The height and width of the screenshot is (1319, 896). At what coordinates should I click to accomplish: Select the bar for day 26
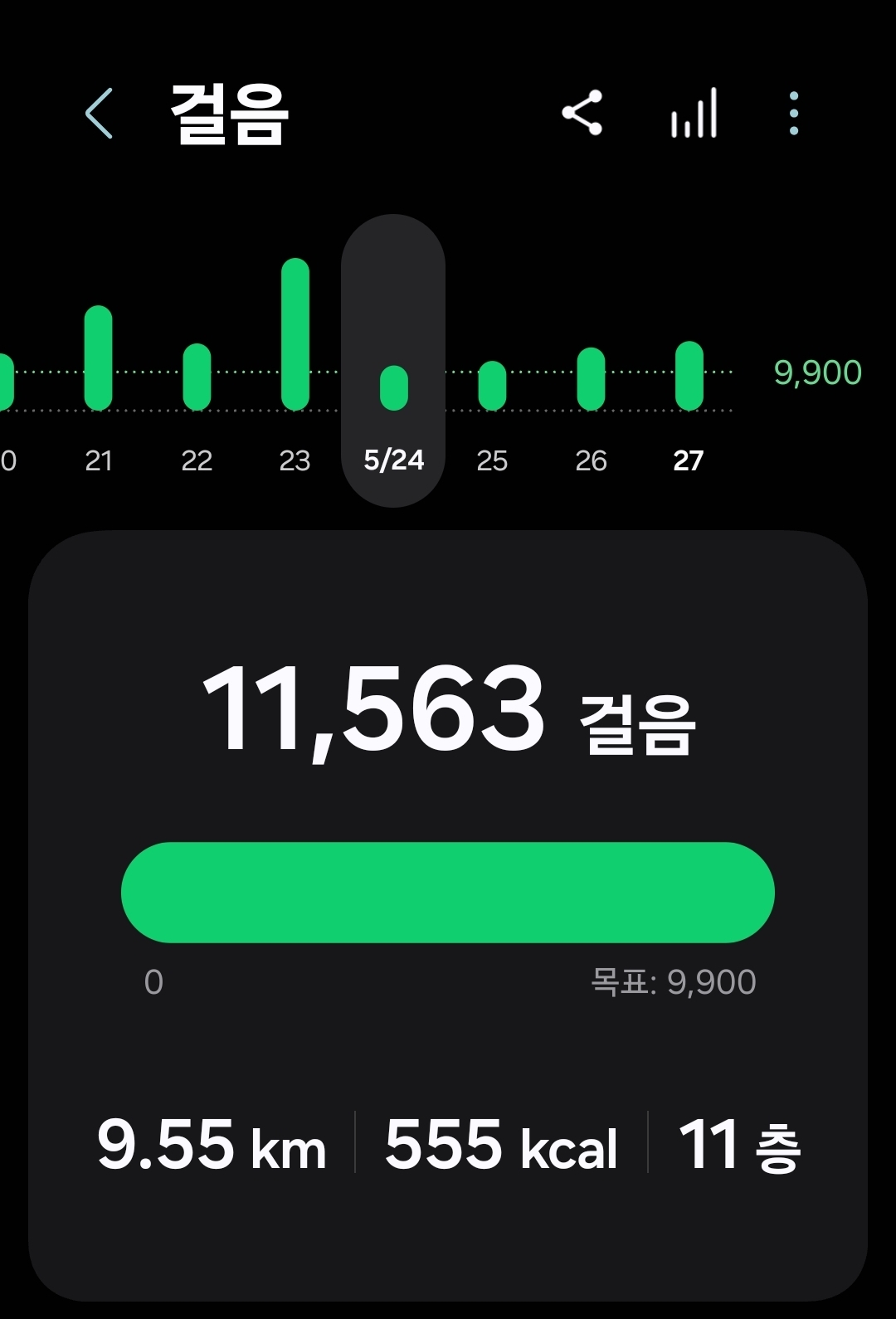[x=591, y=379]
